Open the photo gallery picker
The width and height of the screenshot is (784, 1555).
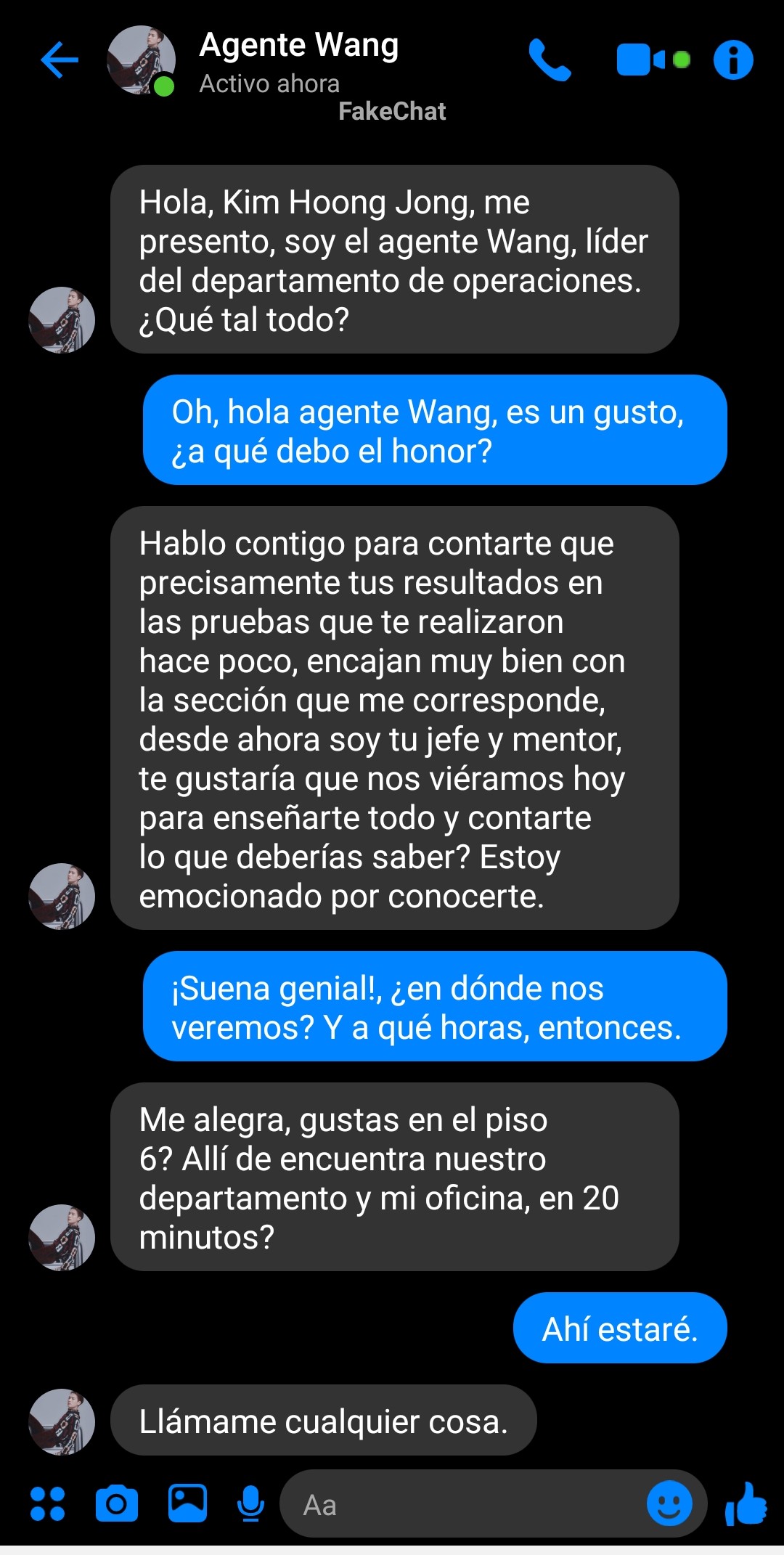(x=187, y=1503)
